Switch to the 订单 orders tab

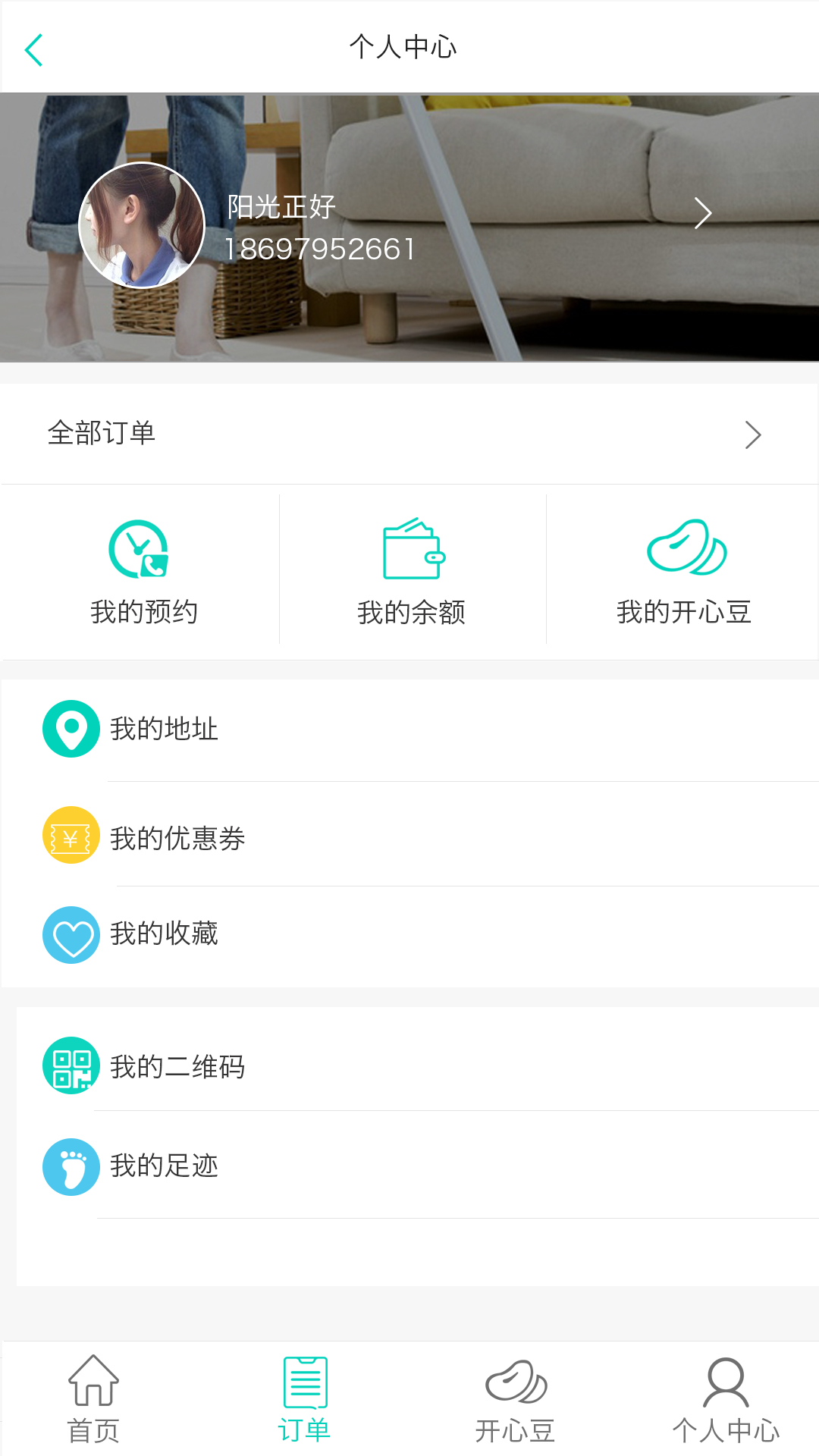pos(305,1399)
